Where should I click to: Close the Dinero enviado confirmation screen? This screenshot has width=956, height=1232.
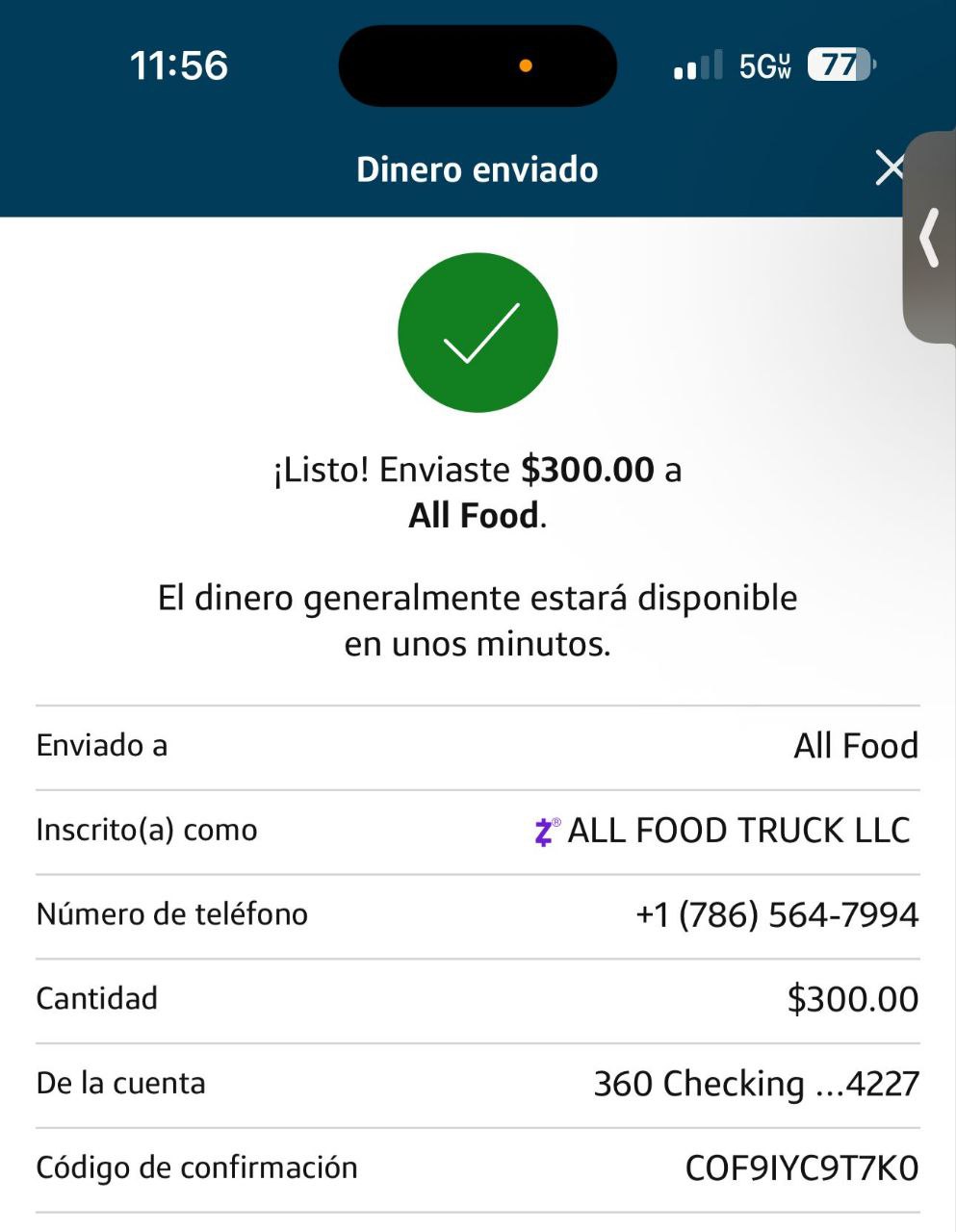890,168
